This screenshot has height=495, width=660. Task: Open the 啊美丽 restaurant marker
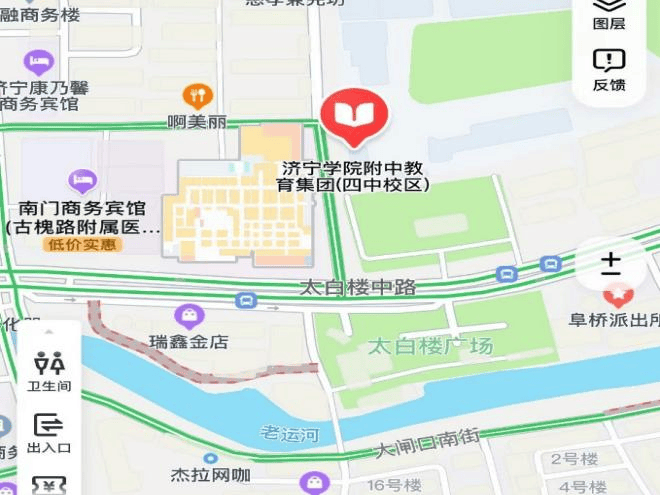coord(198,97)
